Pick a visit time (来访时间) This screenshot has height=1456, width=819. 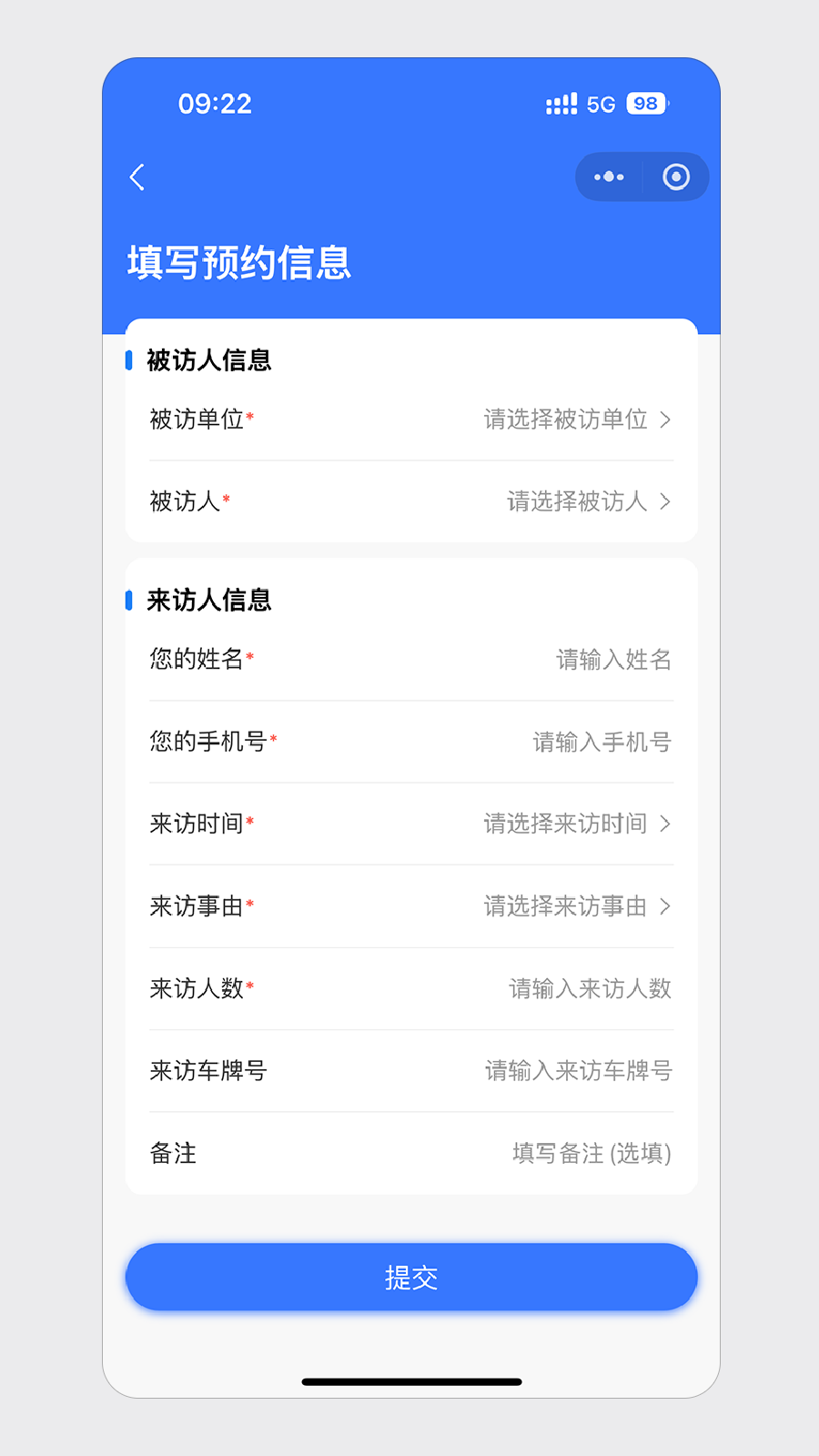pyautogui.click(x=576, y=824)
